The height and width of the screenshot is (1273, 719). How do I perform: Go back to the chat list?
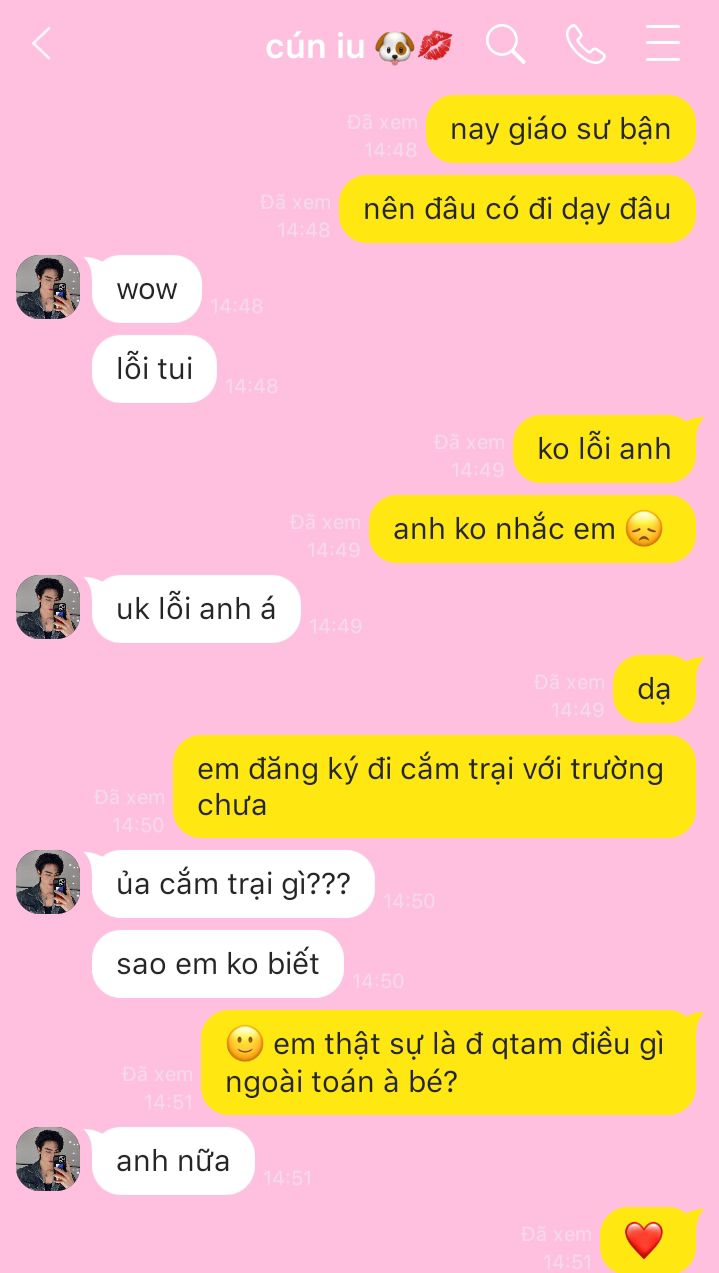tap(41, 44)
